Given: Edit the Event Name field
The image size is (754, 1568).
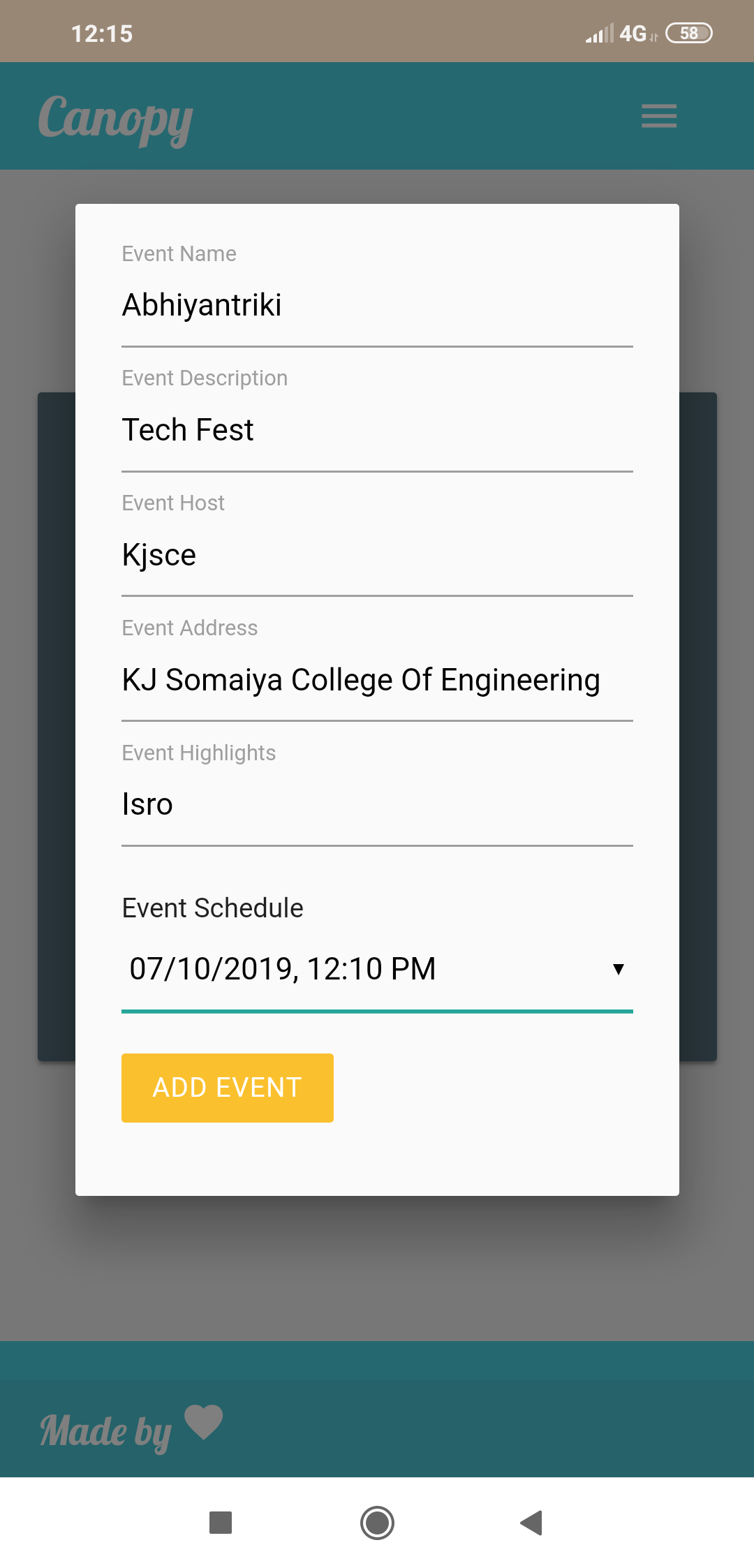Looking at the screenshot, I should pos(377,306).
